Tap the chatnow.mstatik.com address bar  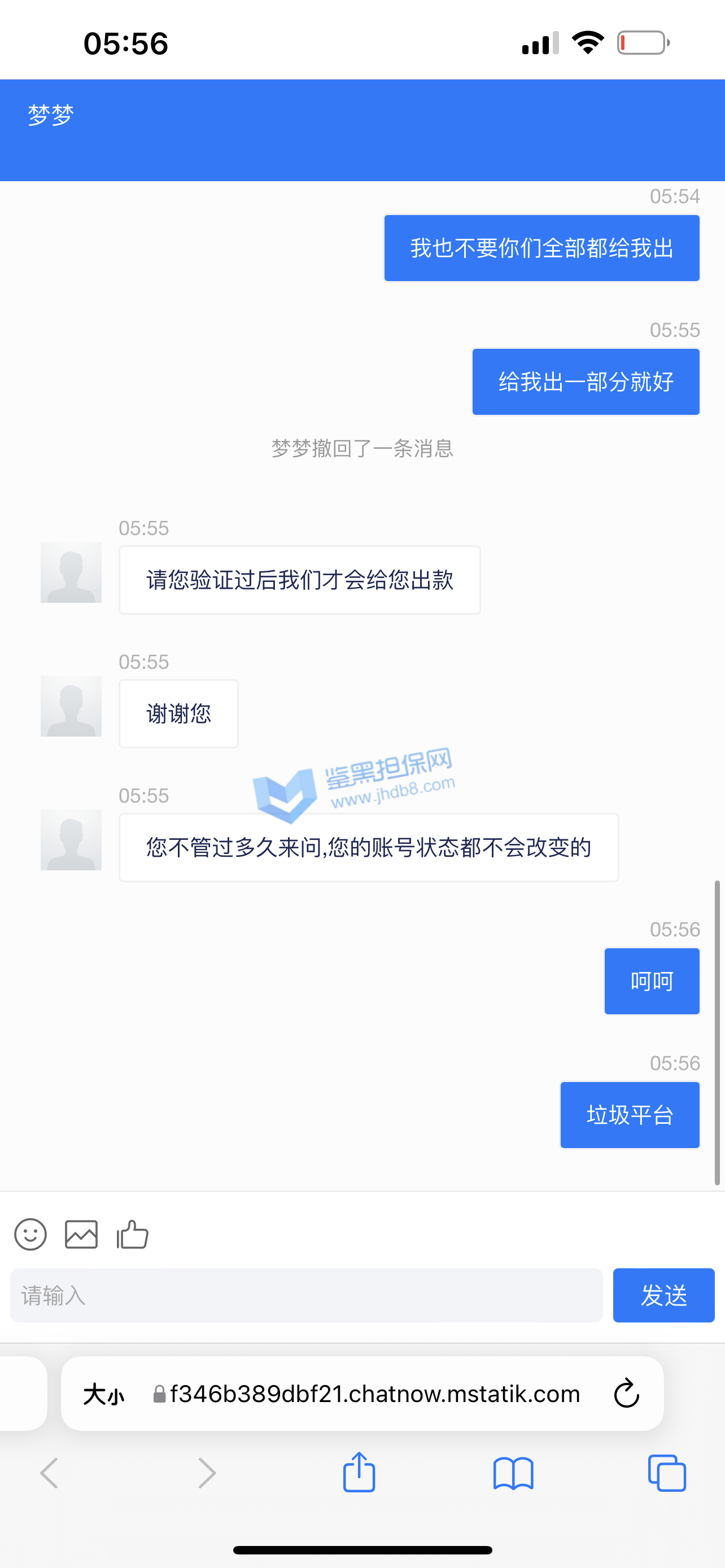tap(374, 1394)
